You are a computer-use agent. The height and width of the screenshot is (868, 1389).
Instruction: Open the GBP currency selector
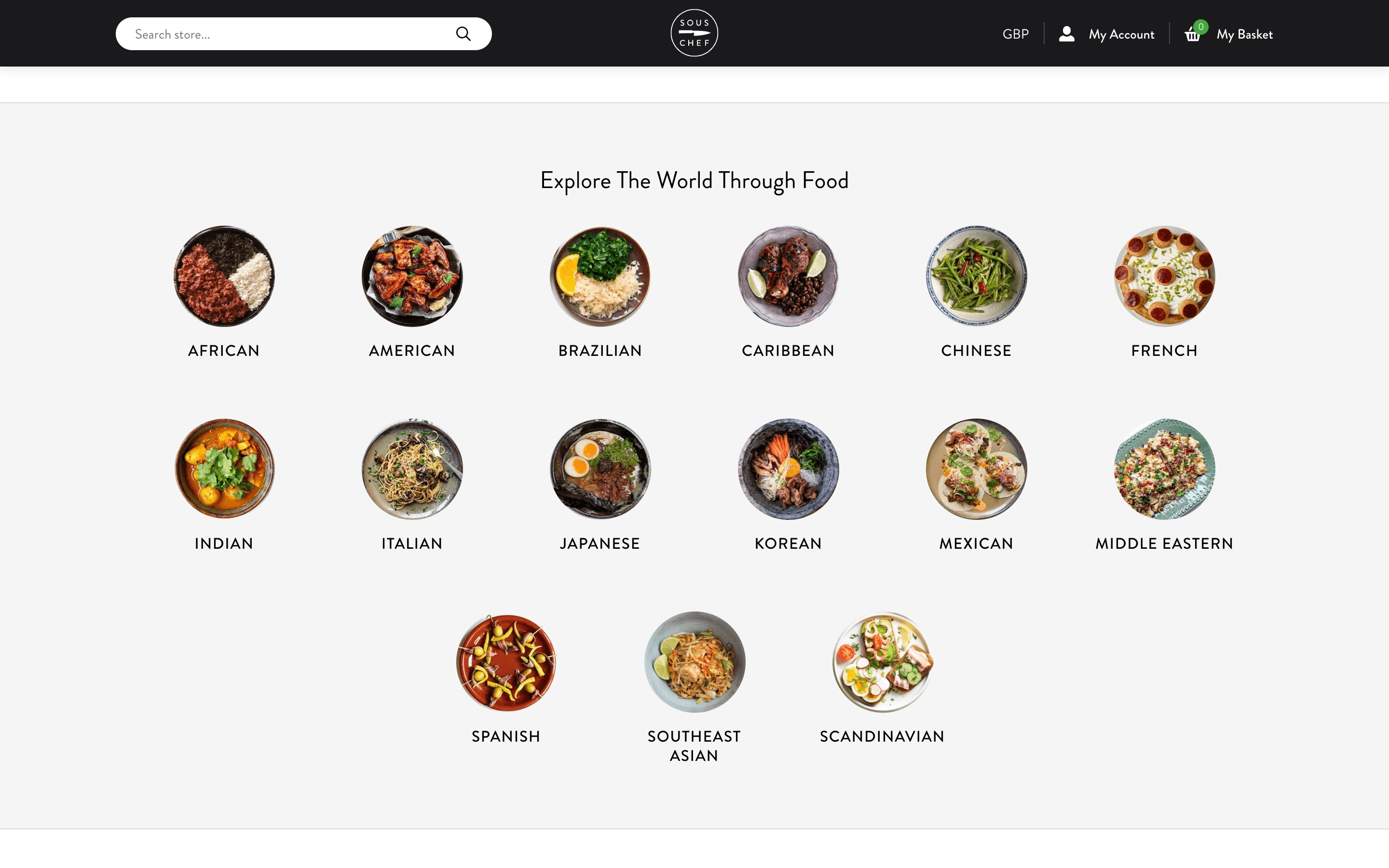1015,34
